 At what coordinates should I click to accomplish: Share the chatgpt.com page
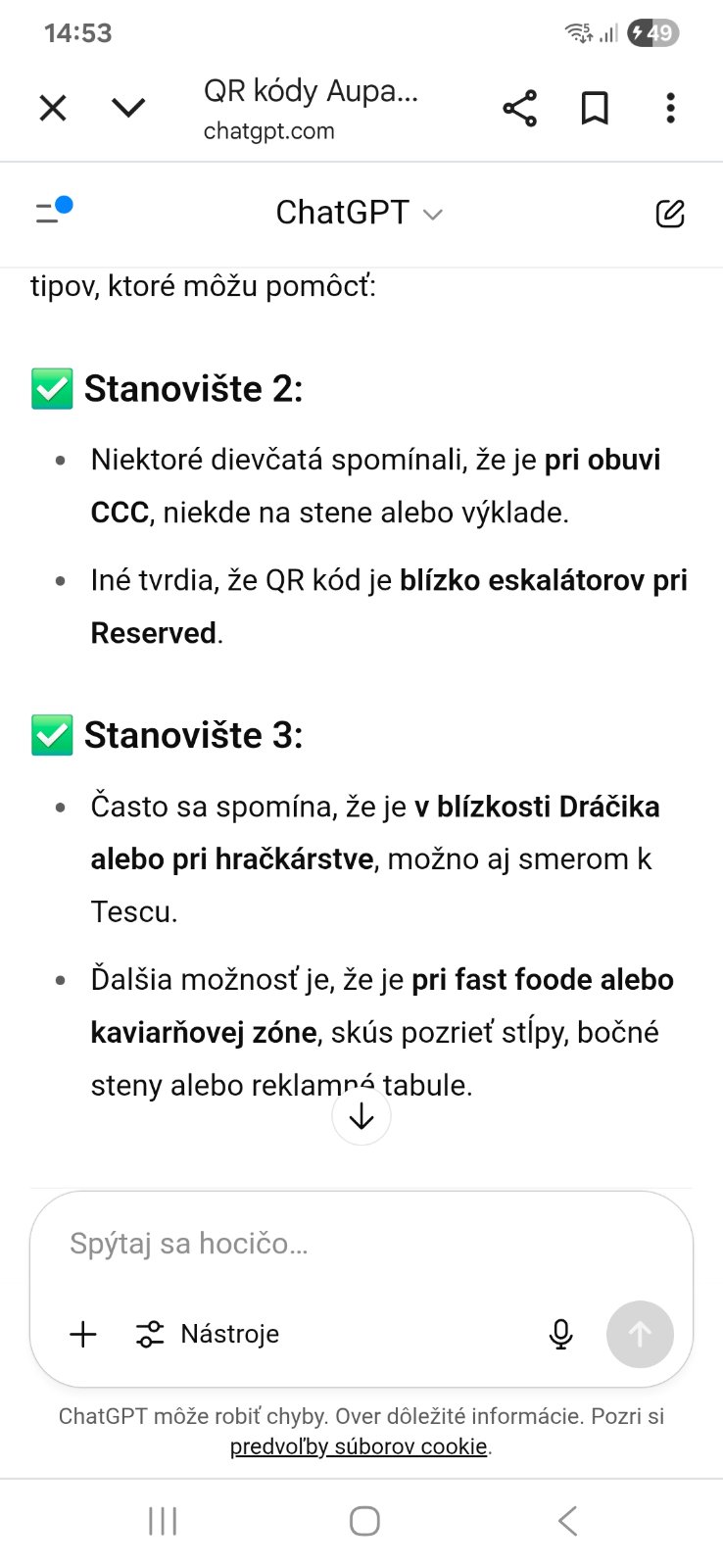point(519,108)
